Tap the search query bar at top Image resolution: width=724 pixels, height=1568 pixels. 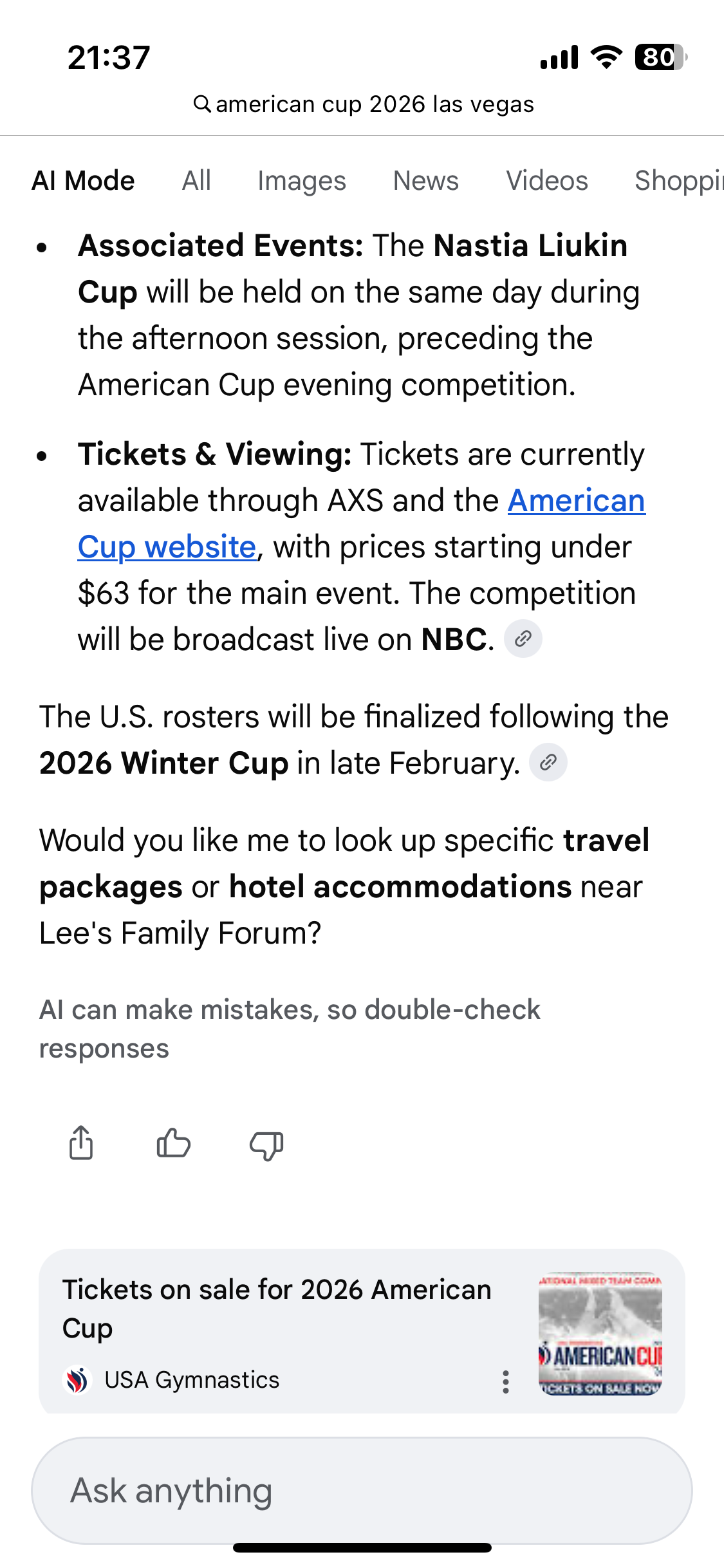tap(364, 104)
